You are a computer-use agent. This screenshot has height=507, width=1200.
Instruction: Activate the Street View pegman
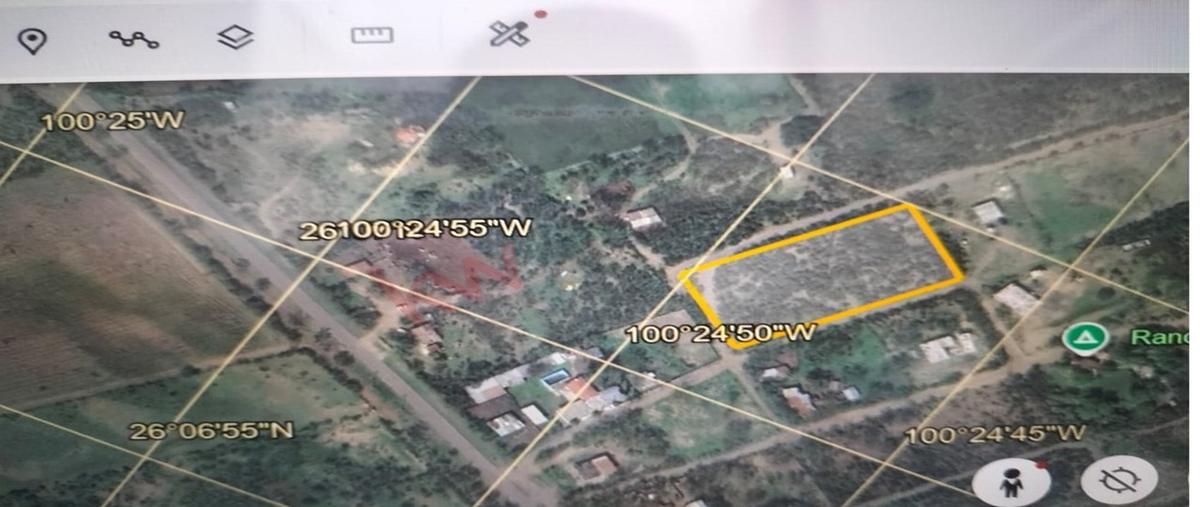1010,484
